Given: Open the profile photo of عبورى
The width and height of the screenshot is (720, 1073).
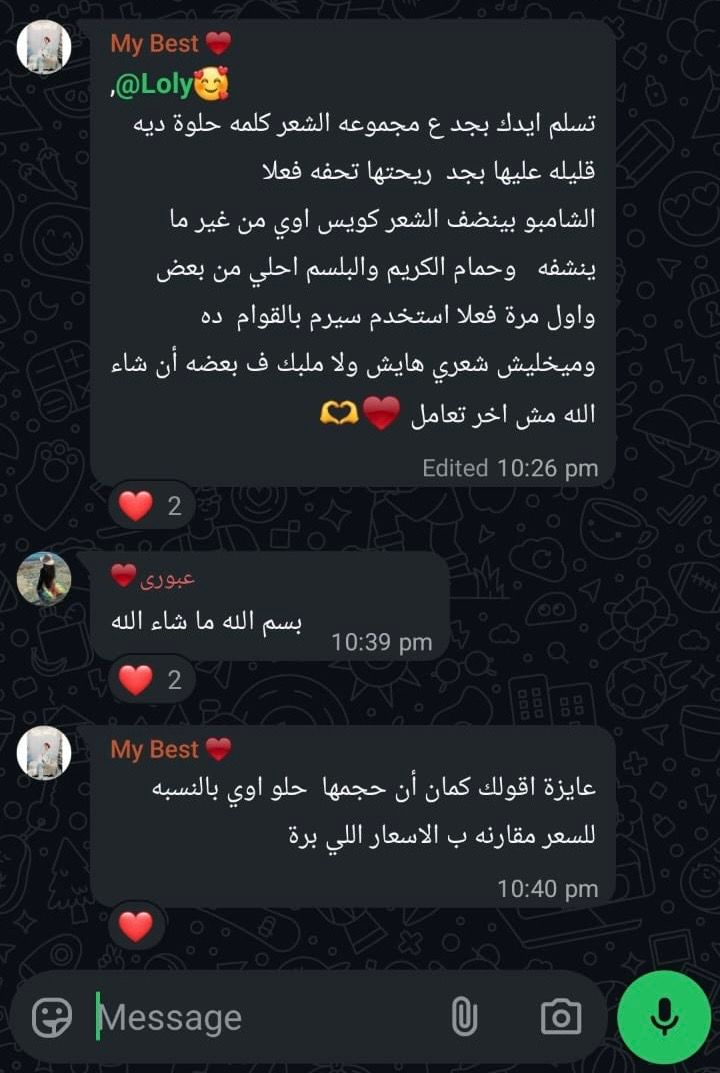Looking at the screenshot, I should click(44, 579).
